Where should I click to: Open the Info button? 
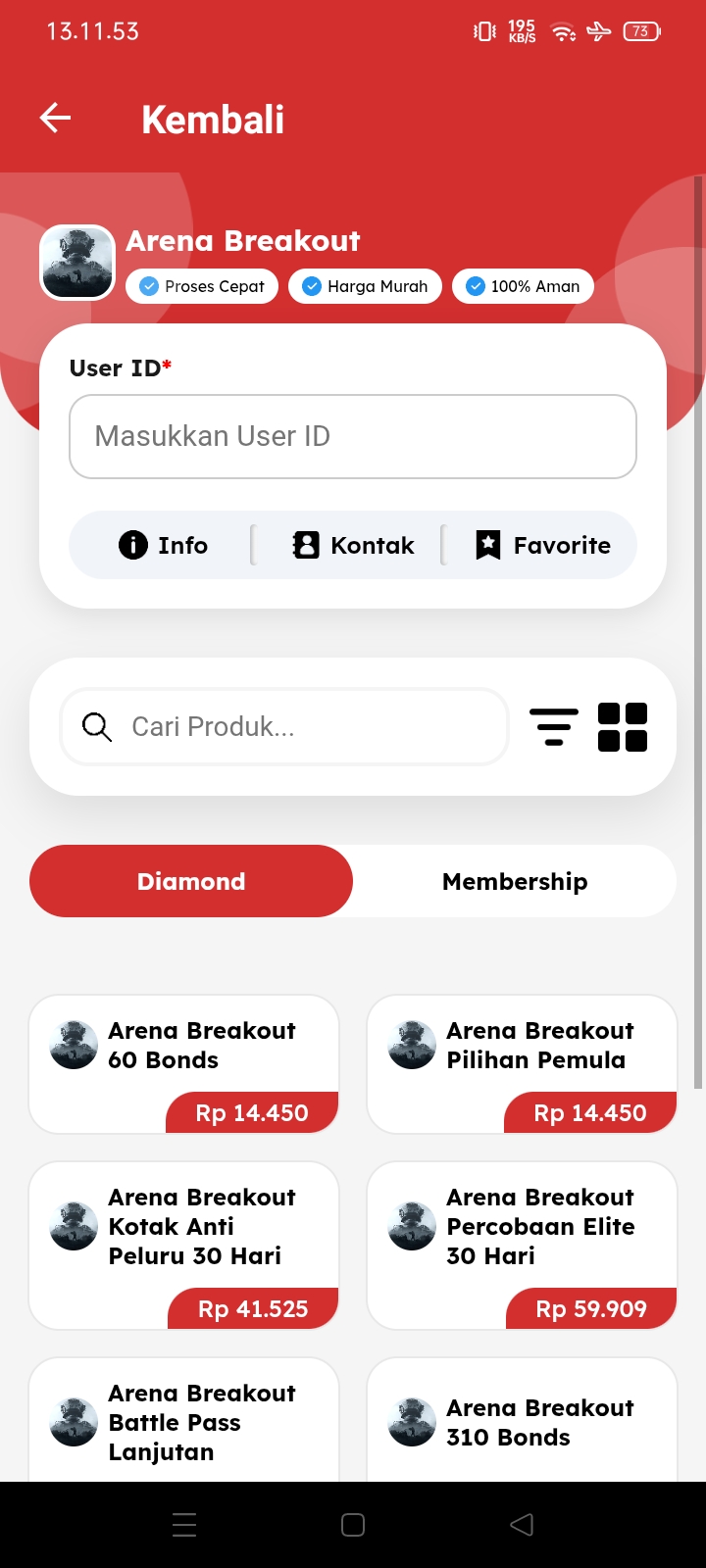coord(163,545)
